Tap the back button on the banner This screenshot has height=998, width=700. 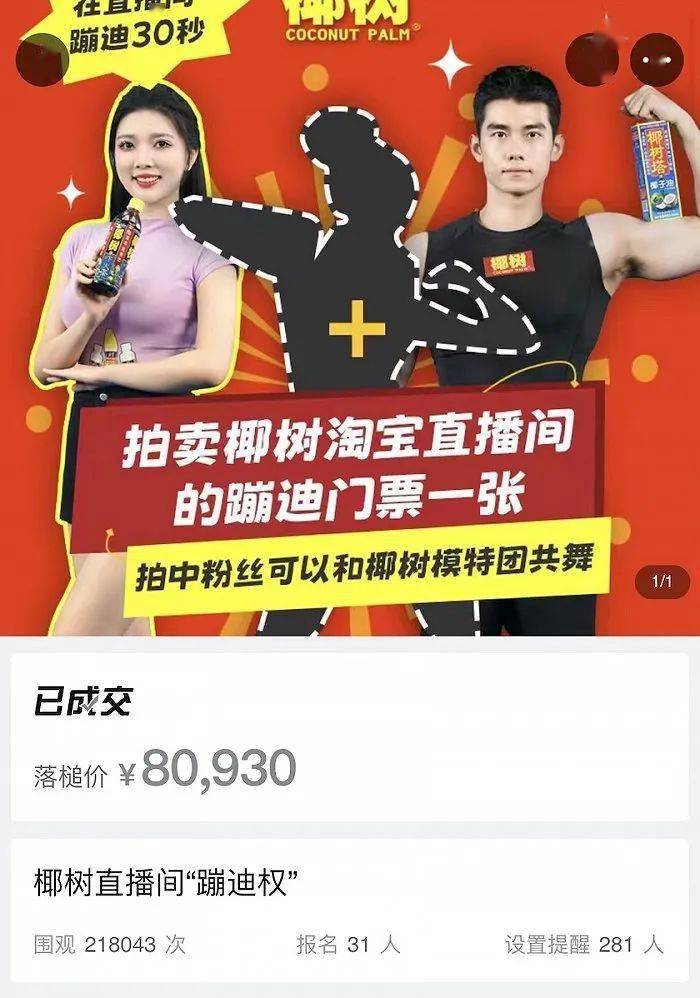(42, 59)
